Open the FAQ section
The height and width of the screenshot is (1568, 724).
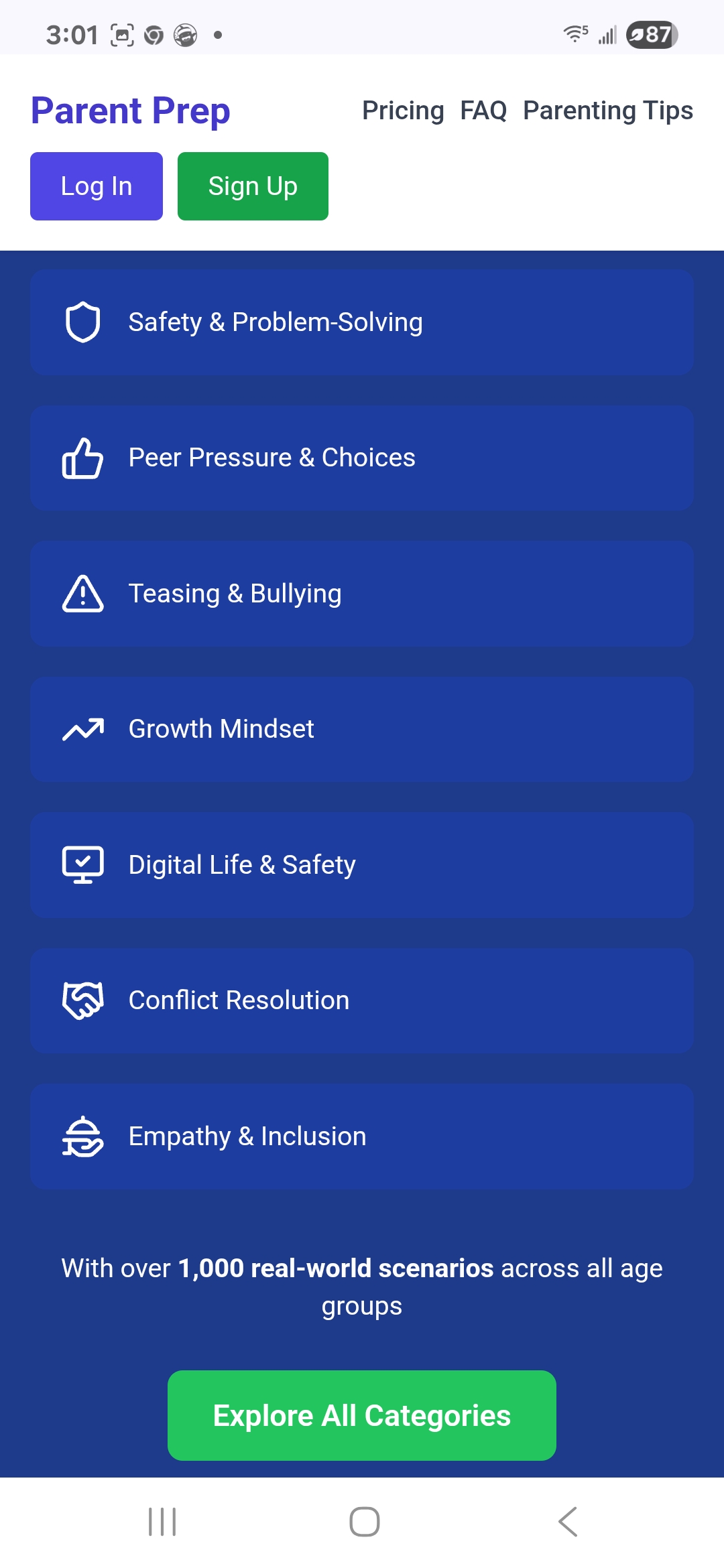(483, 110)
